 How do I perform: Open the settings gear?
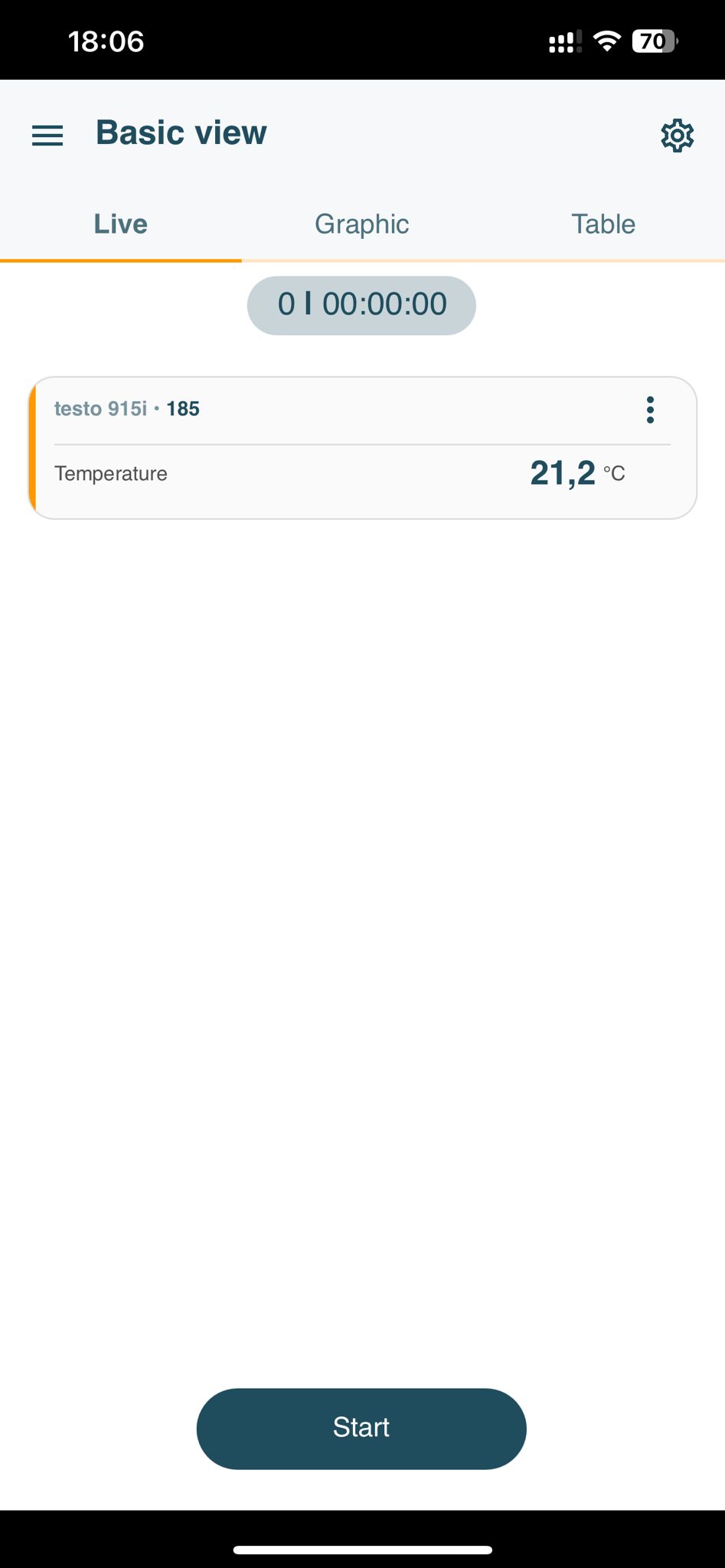[677, 136]
